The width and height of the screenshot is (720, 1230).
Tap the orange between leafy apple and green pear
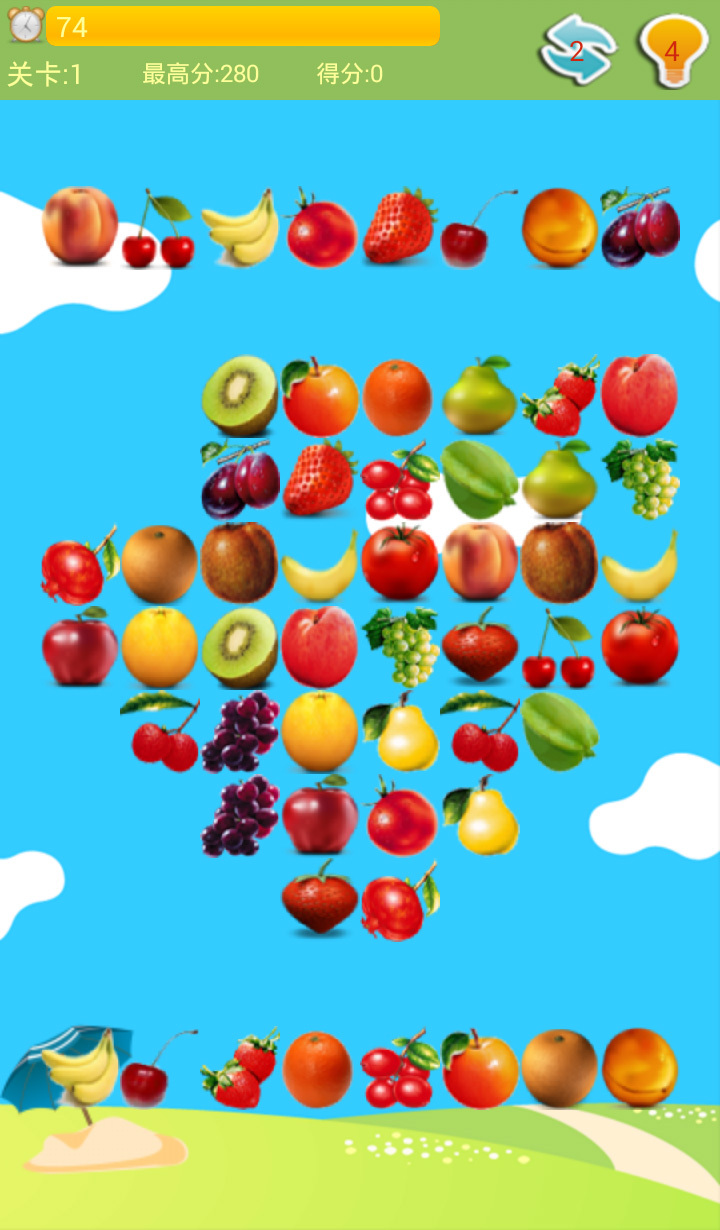(398, 396)
